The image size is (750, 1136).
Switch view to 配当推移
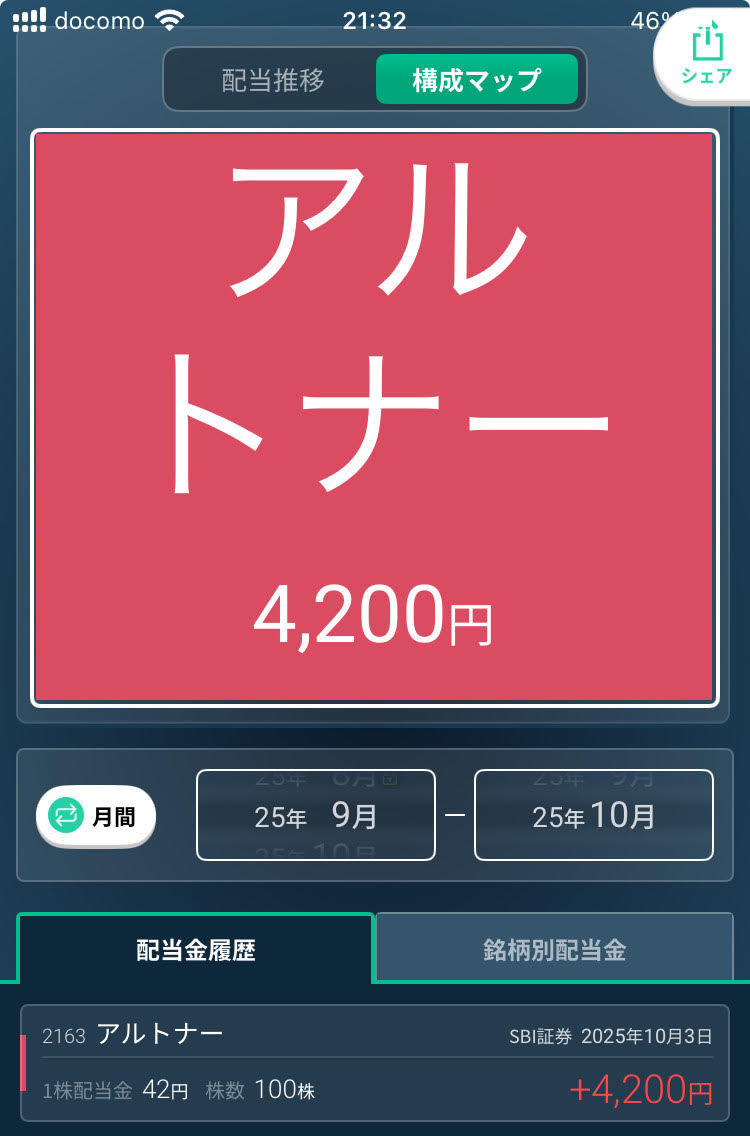point(270,79)
